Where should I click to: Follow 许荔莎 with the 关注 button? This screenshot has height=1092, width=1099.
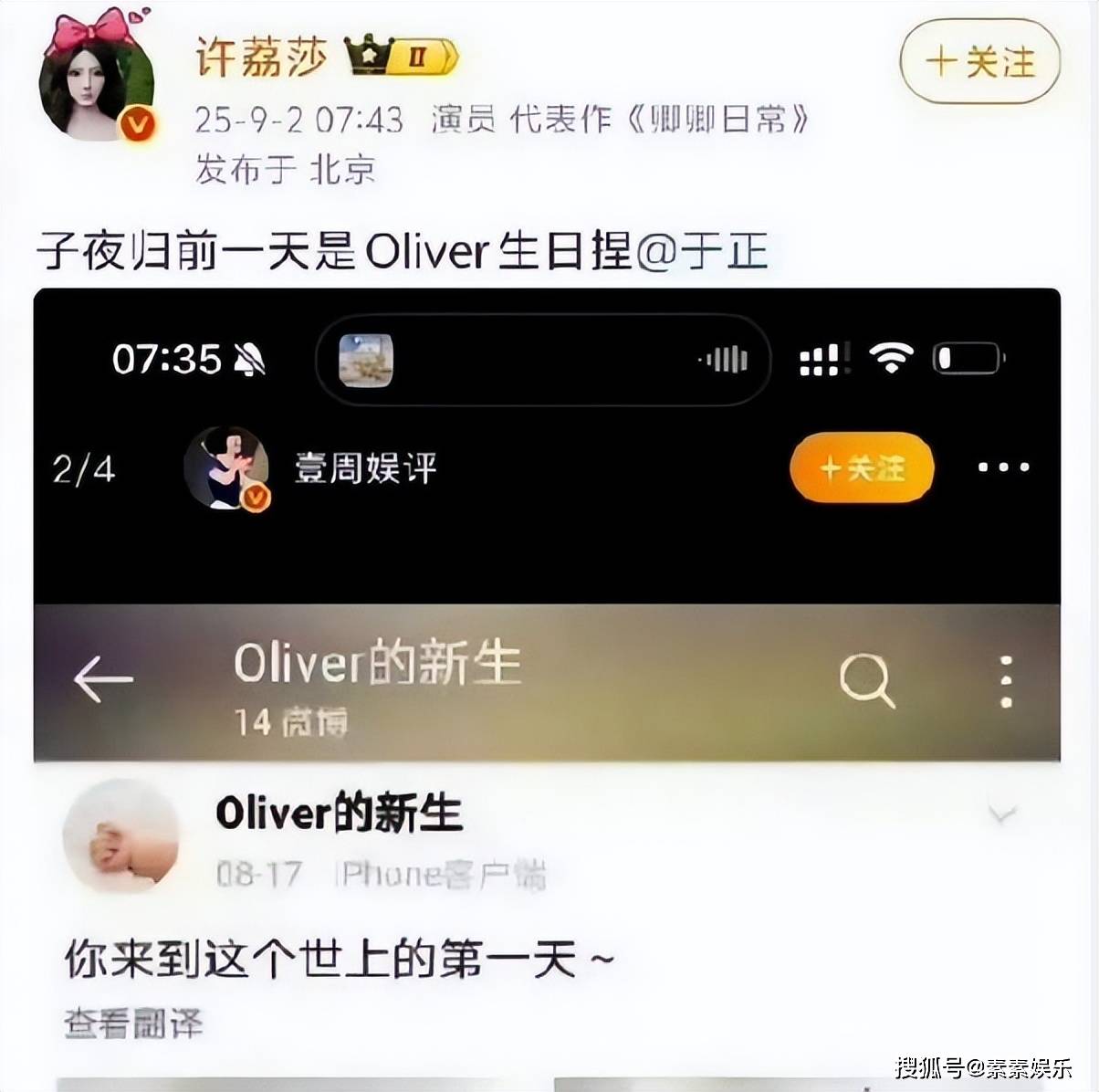(x=979, y=62)
